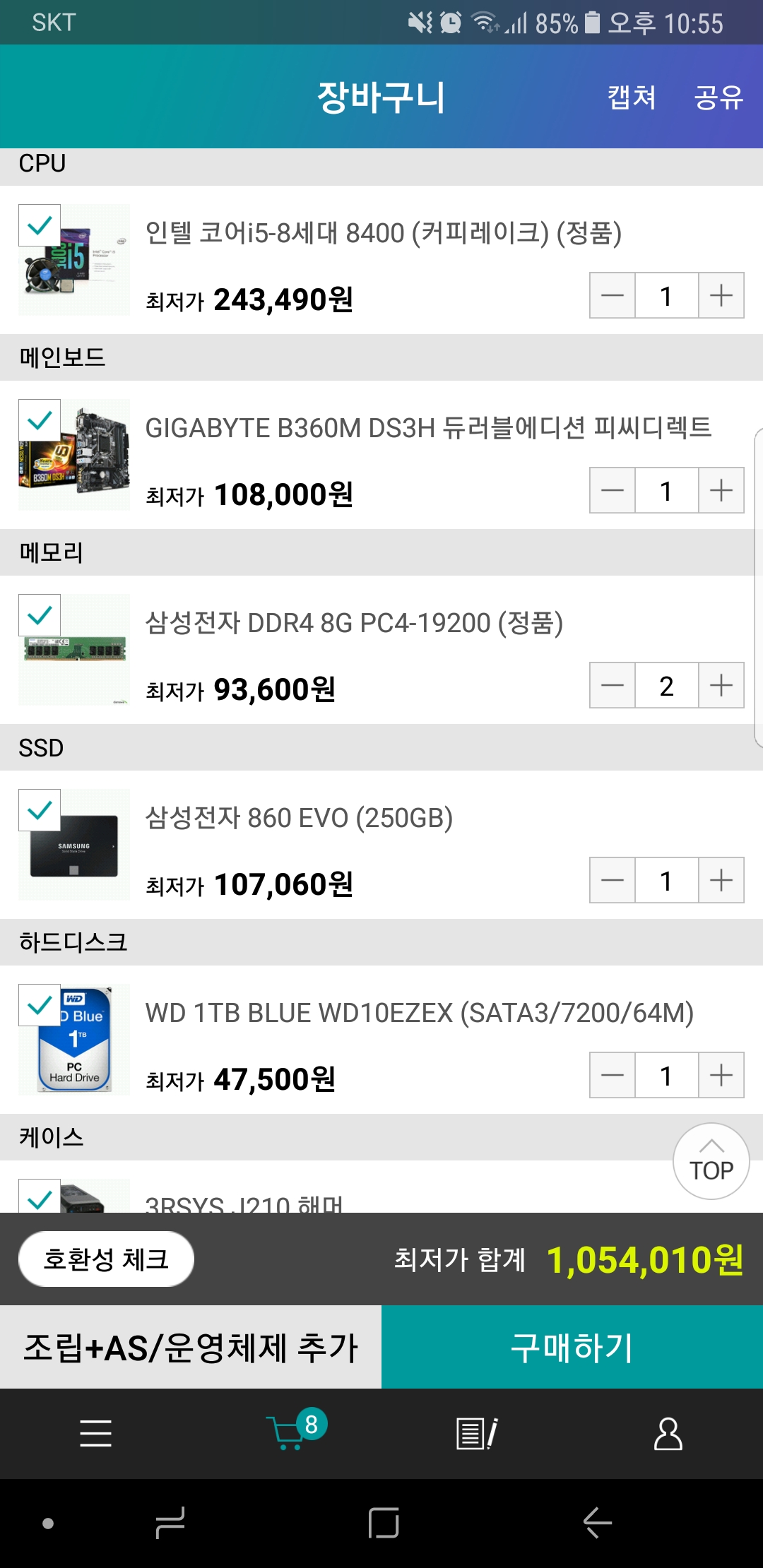This screenshot has width=763, height=1568.
Task: Uncheck the Samsung 860 EVO SSD
Action: [x=40, y=810]
